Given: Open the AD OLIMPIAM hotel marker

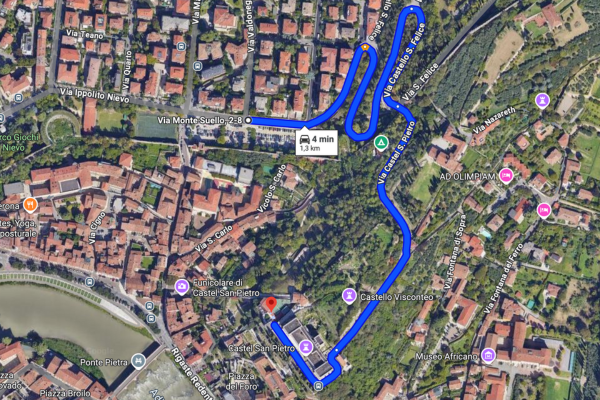Looking at the screenshot, I should (507, 176).
